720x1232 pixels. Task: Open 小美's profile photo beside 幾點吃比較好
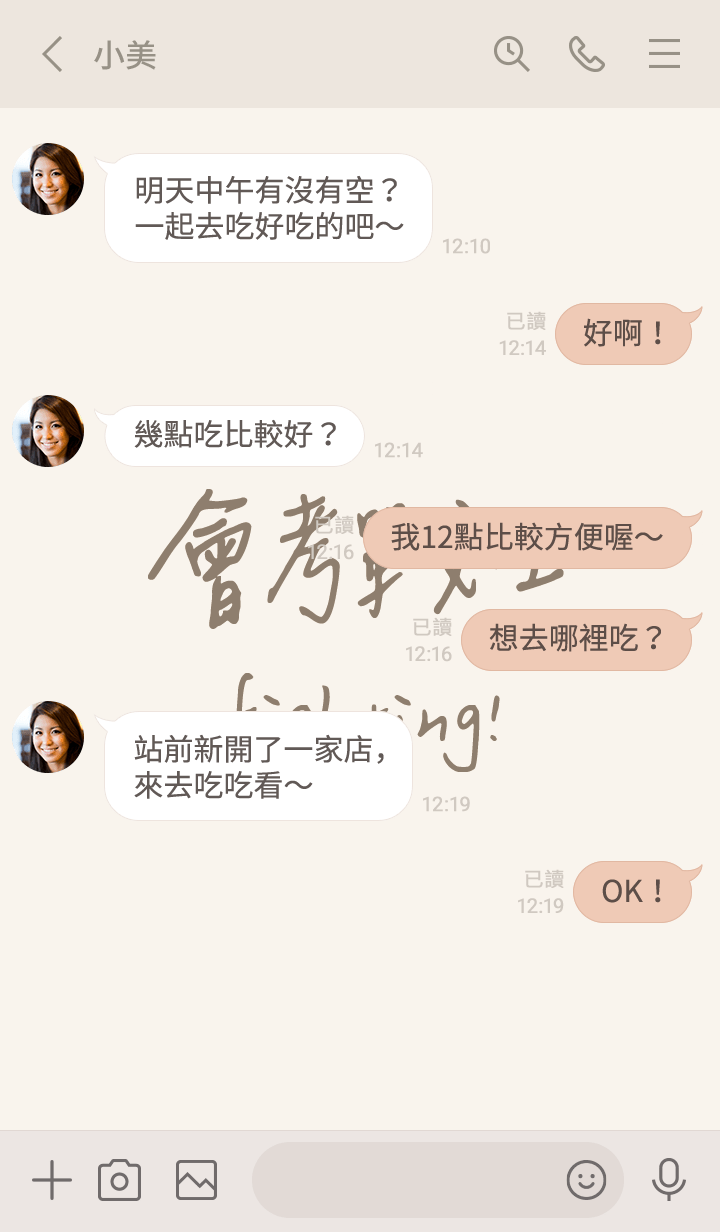pos(48,431)
